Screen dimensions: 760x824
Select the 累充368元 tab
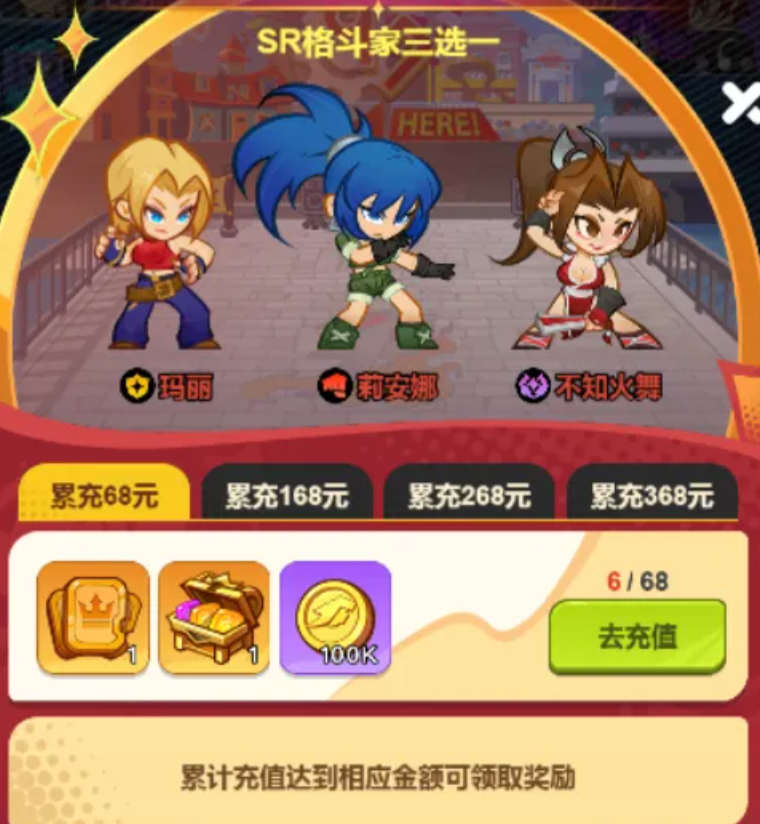point(652,495)
